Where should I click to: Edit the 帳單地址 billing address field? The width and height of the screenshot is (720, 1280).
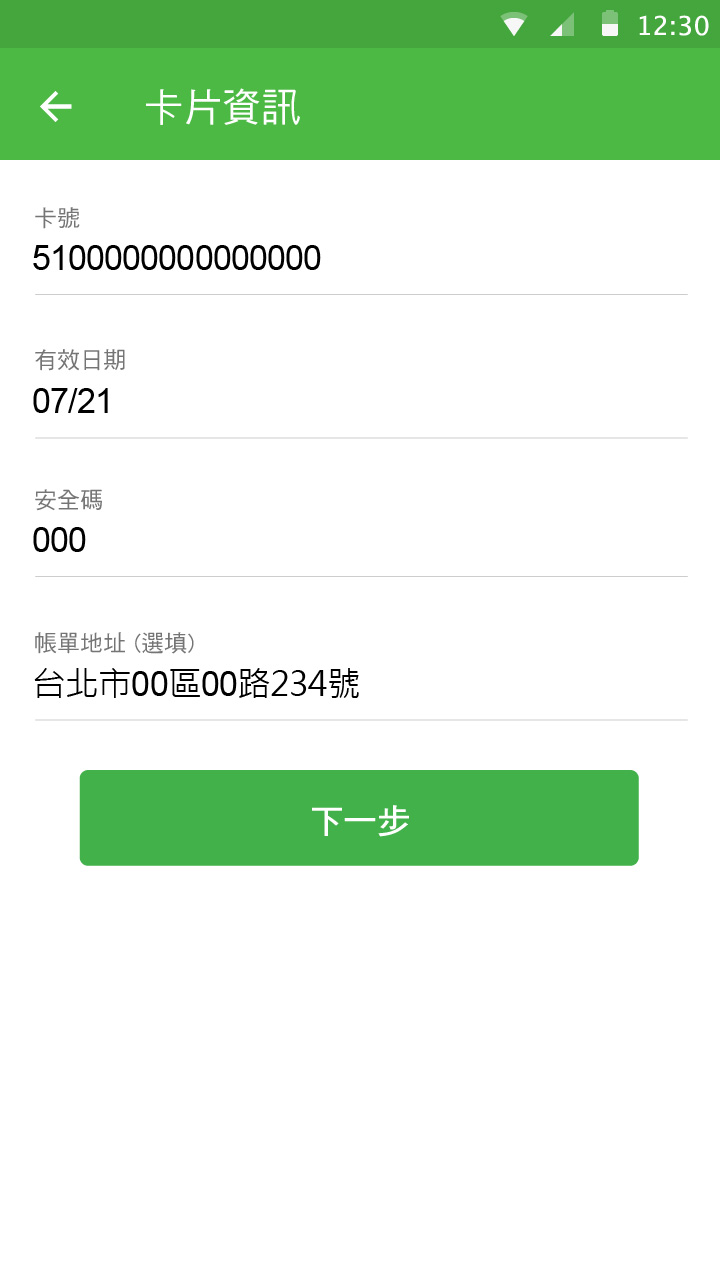(x=361, y=685)
